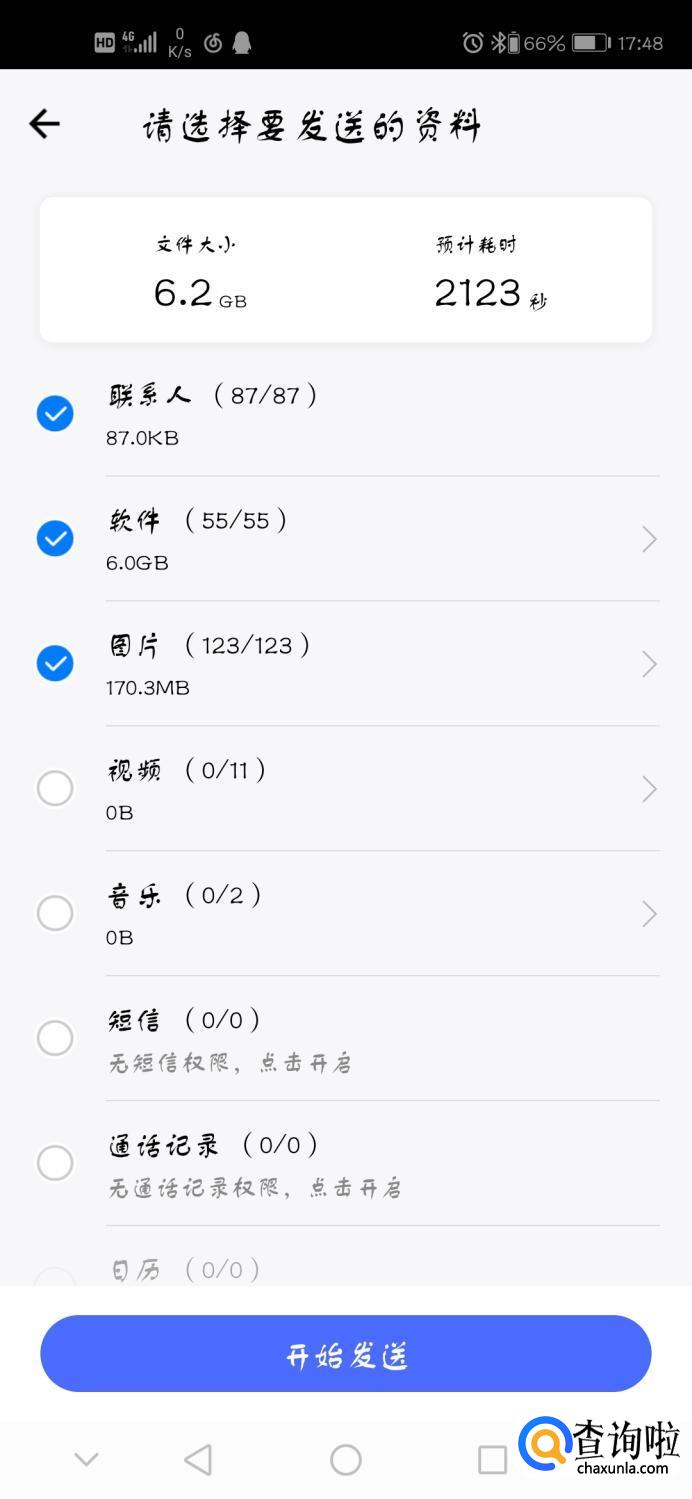Tap the system back triangle button
Viewport: 692px width, 1499px height.
pyautogui.click(x=198, y=1460)
